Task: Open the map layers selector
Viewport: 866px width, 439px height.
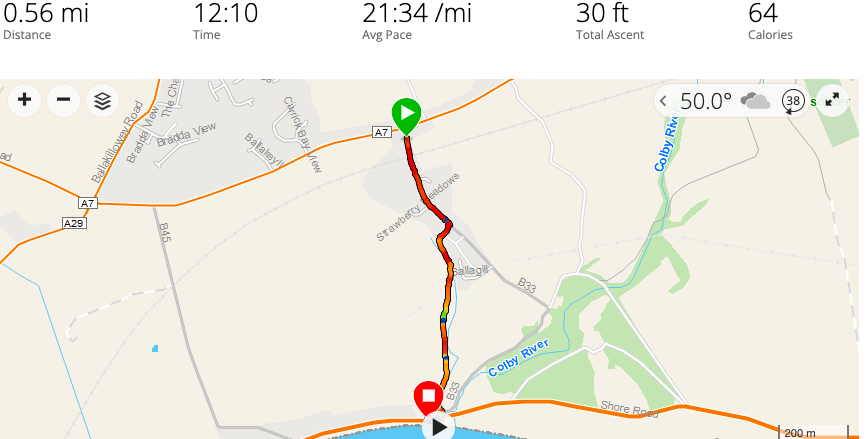Action: 101,100
